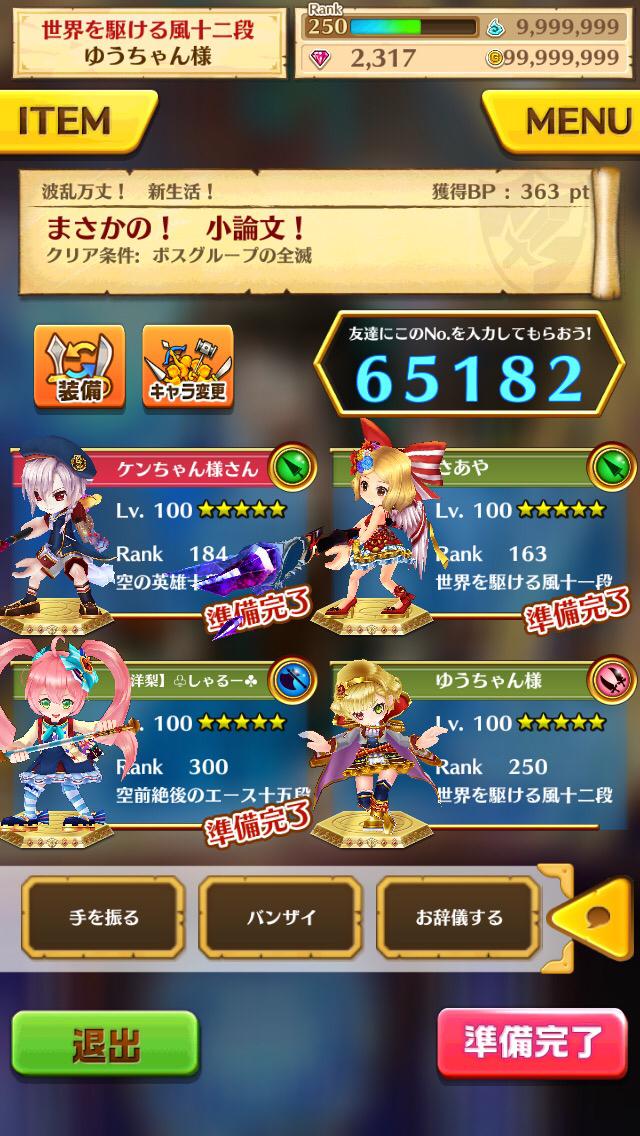The image size is (640, 1136).
Task: Open player card ケンちゃん様さん
Action: (159, 535)
